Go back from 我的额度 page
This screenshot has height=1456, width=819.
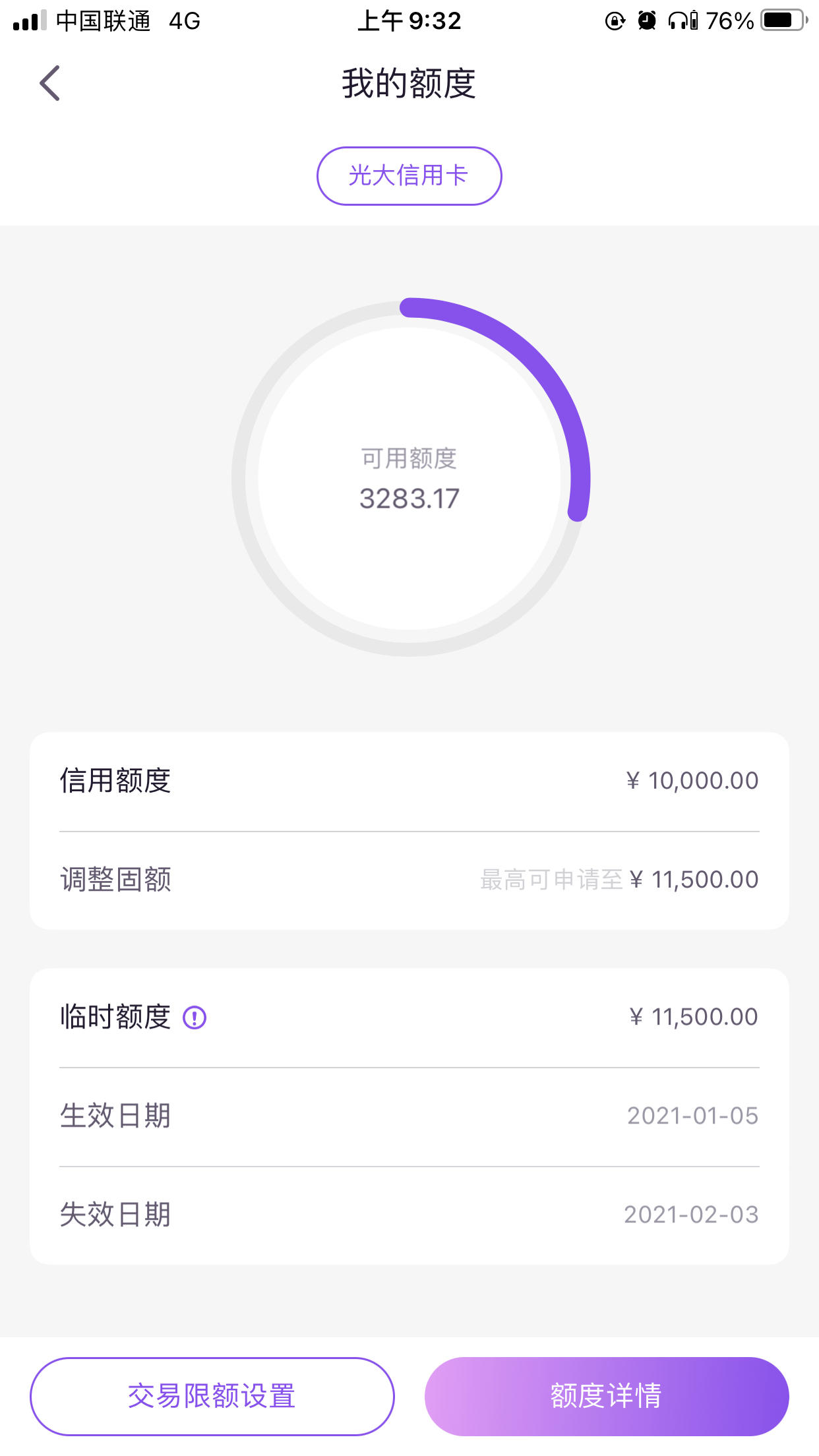click(x=49, y=83)
